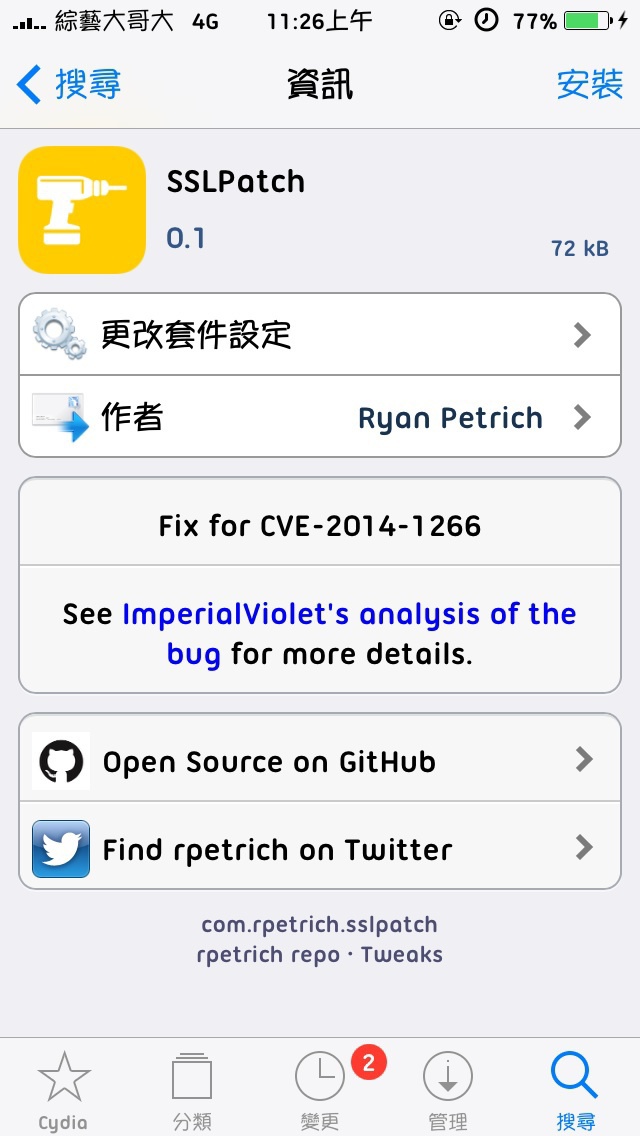Tap 安裝 to install SSLPatch

(x=589, y=85)
